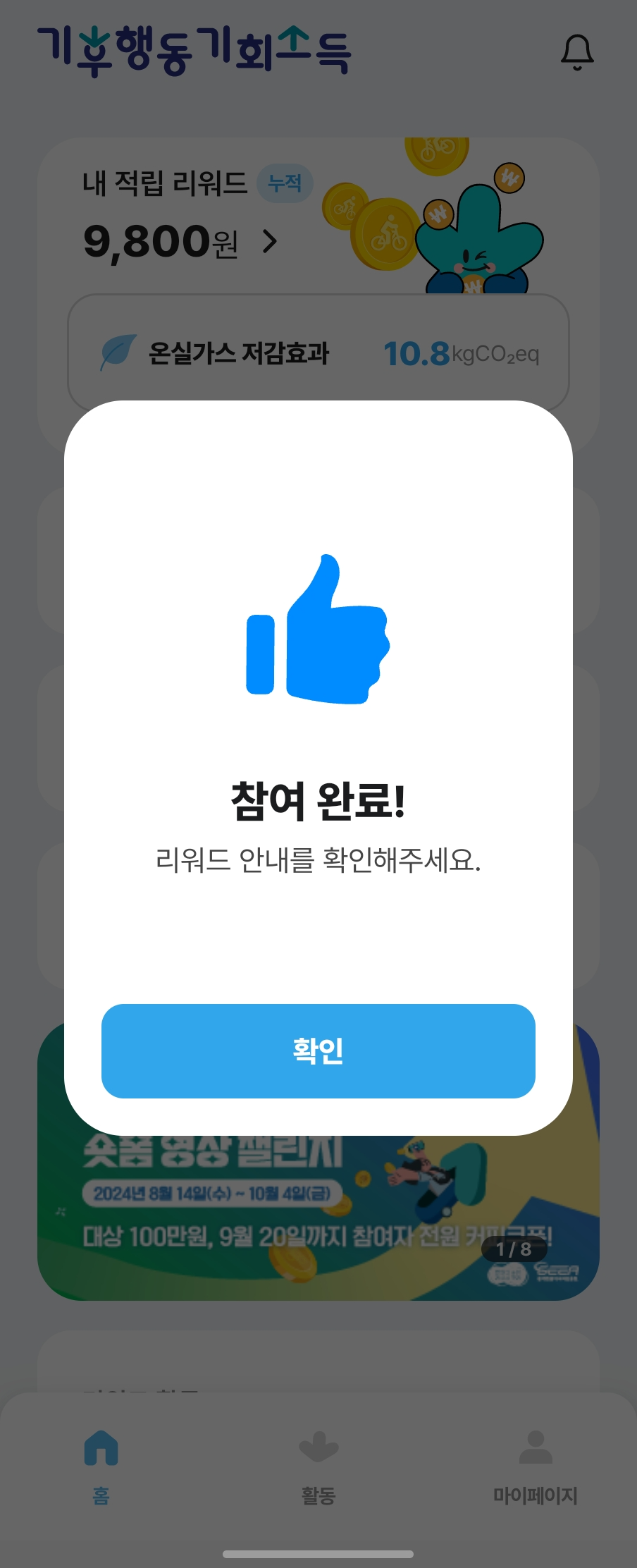Tap the app logo 기후행동 기회소득

197,49
